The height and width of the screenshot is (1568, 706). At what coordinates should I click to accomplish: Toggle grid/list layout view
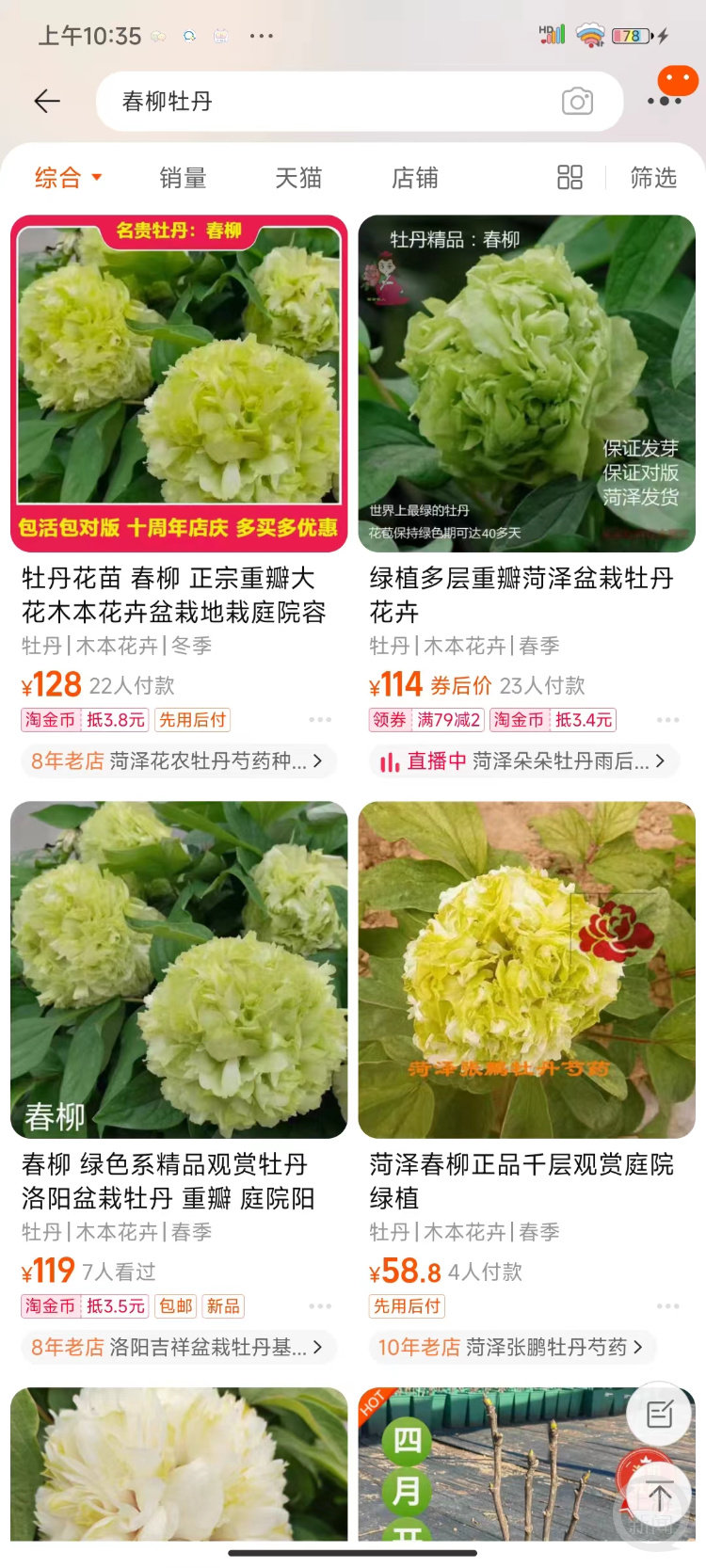coord(570,177)
